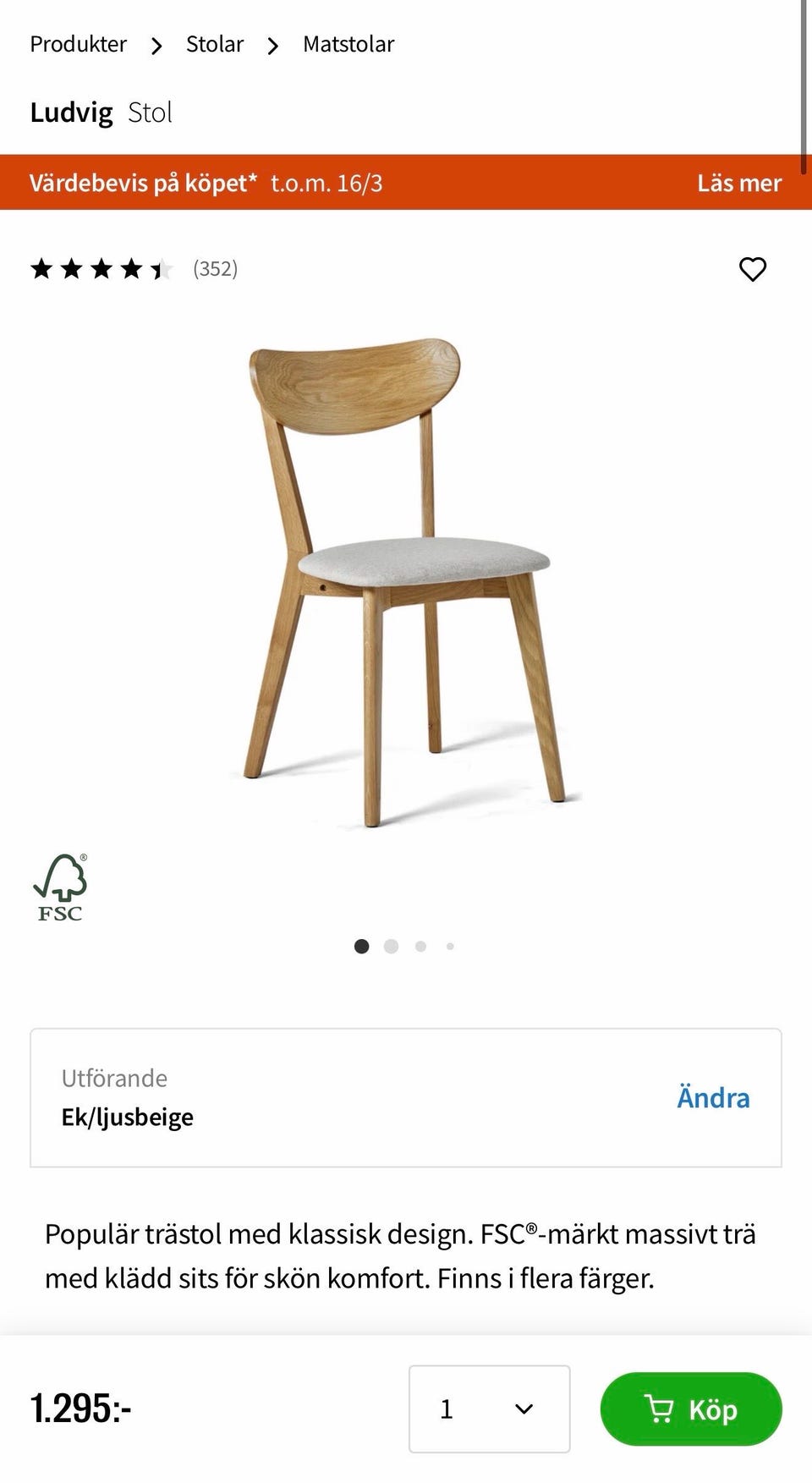Image resolution: width=812 pixels, height=1483 pixels.
Task: Click Ändra to change the Ek/ljusbeige finish
Action: tap(713, 1097)
